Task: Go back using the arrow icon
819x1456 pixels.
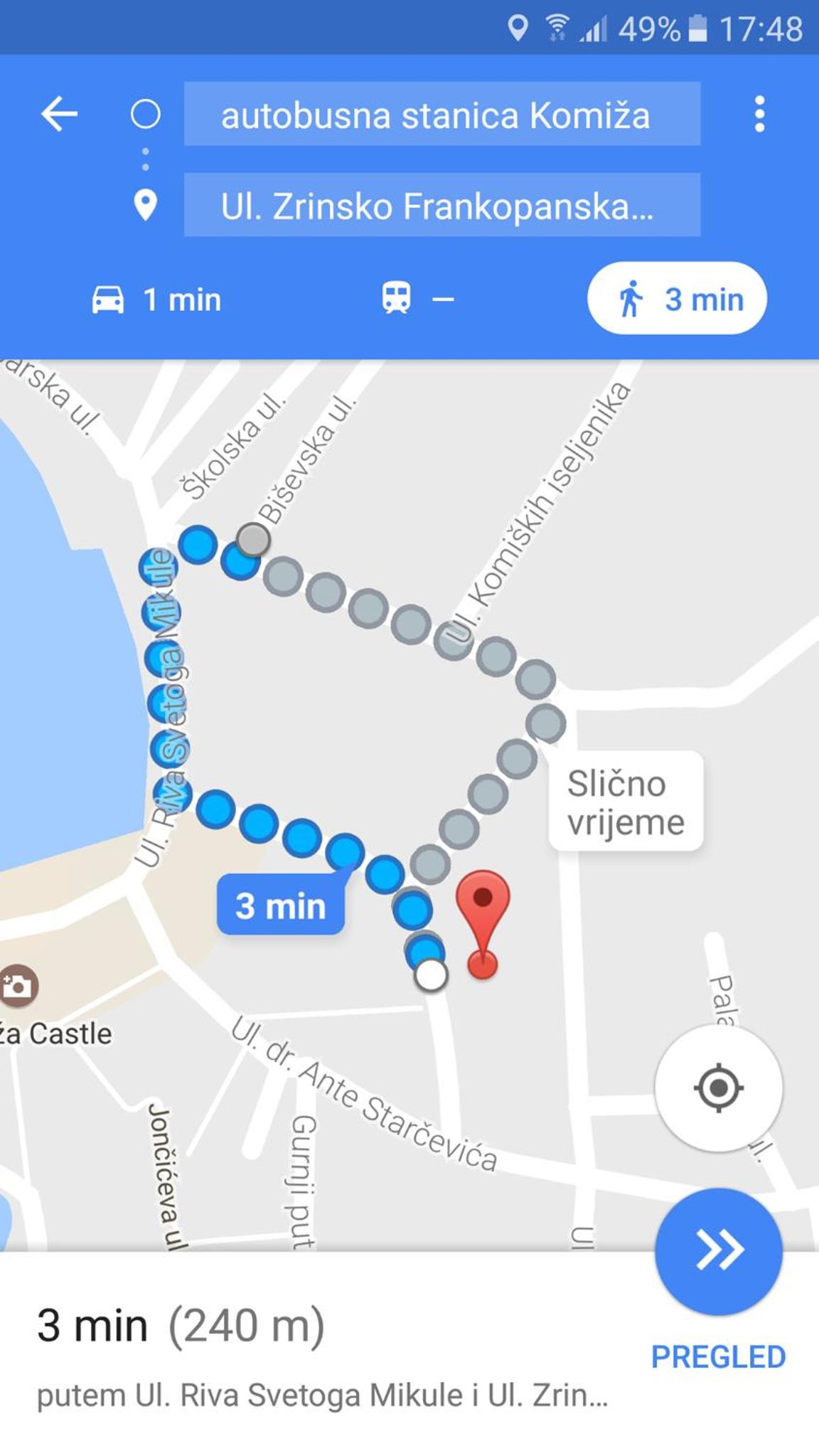Action: (59, 114)
